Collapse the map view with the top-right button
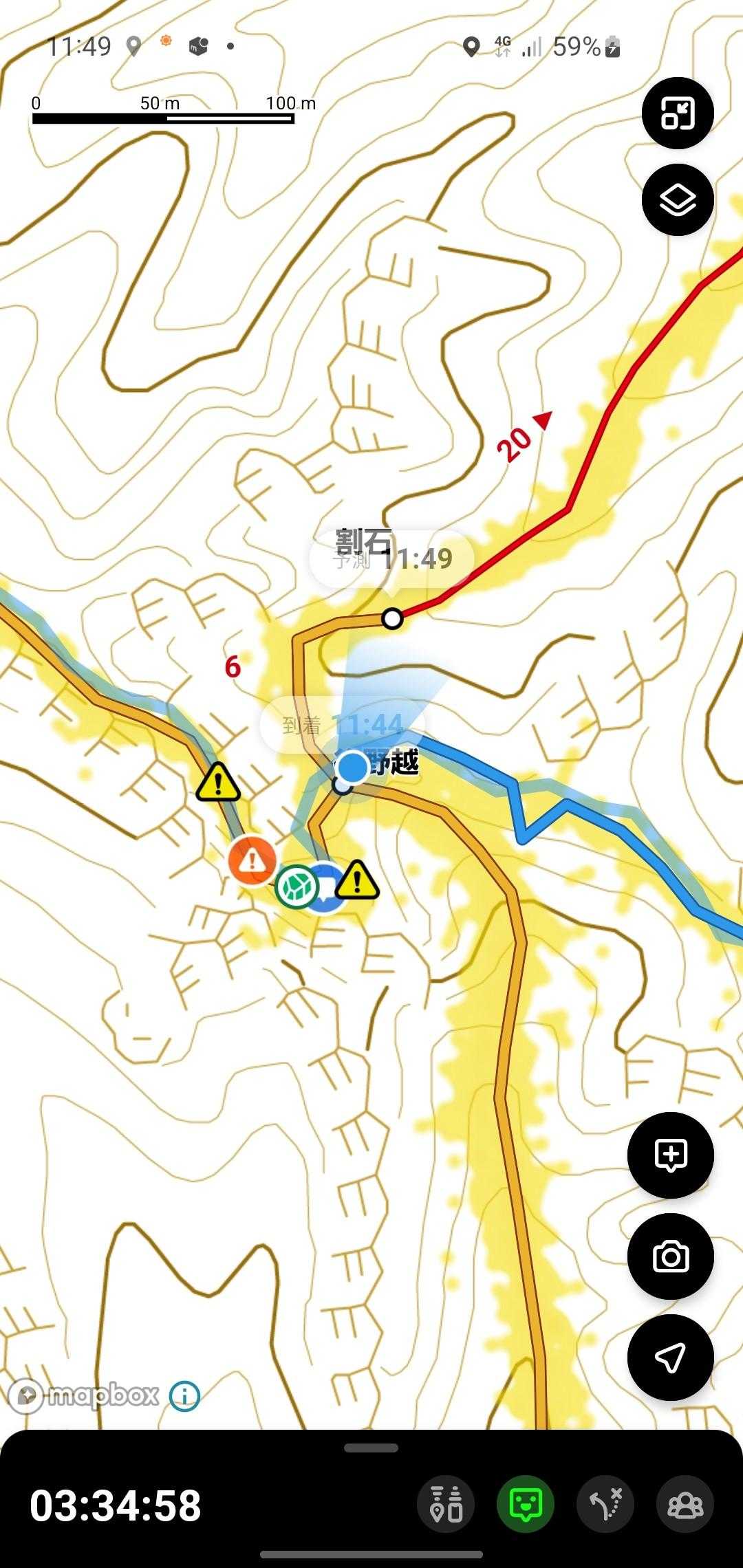The height and width of the screenshot is (1568, 743). click(x=678, y=113)
